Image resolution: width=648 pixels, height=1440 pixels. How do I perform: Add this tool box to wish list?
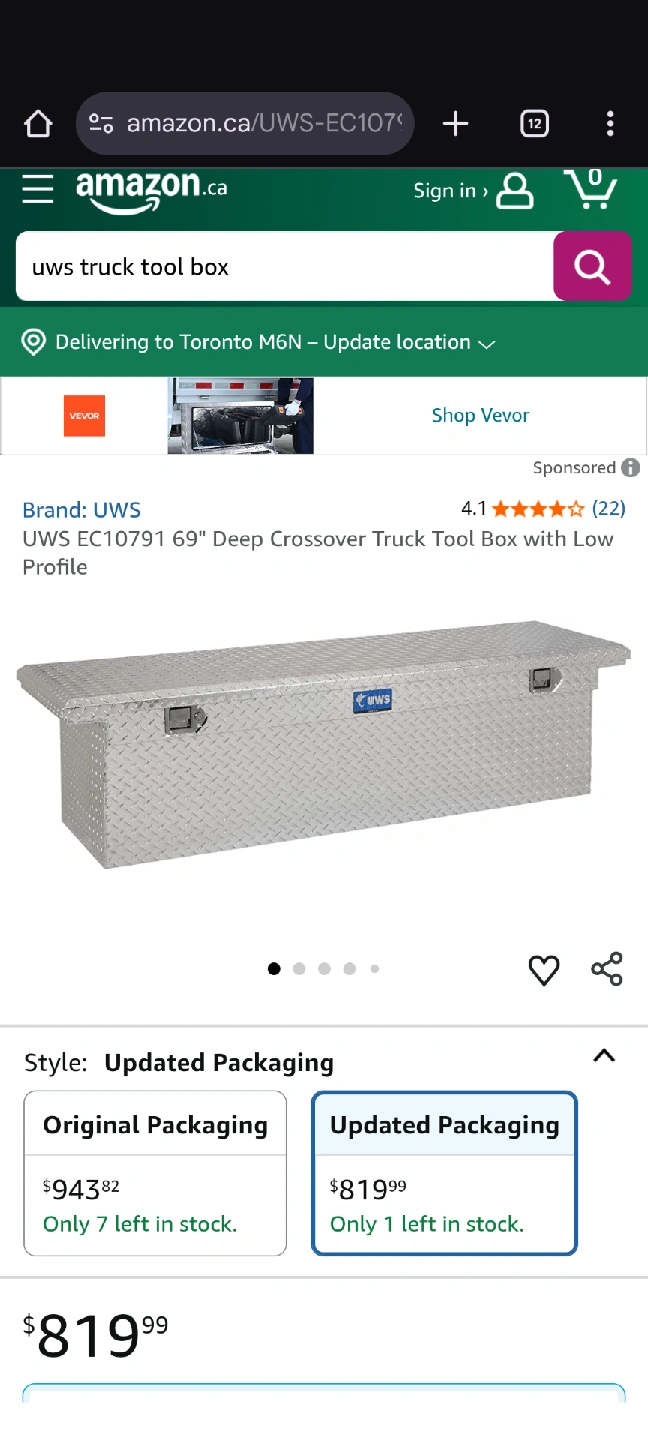click(x=544, y=970)
